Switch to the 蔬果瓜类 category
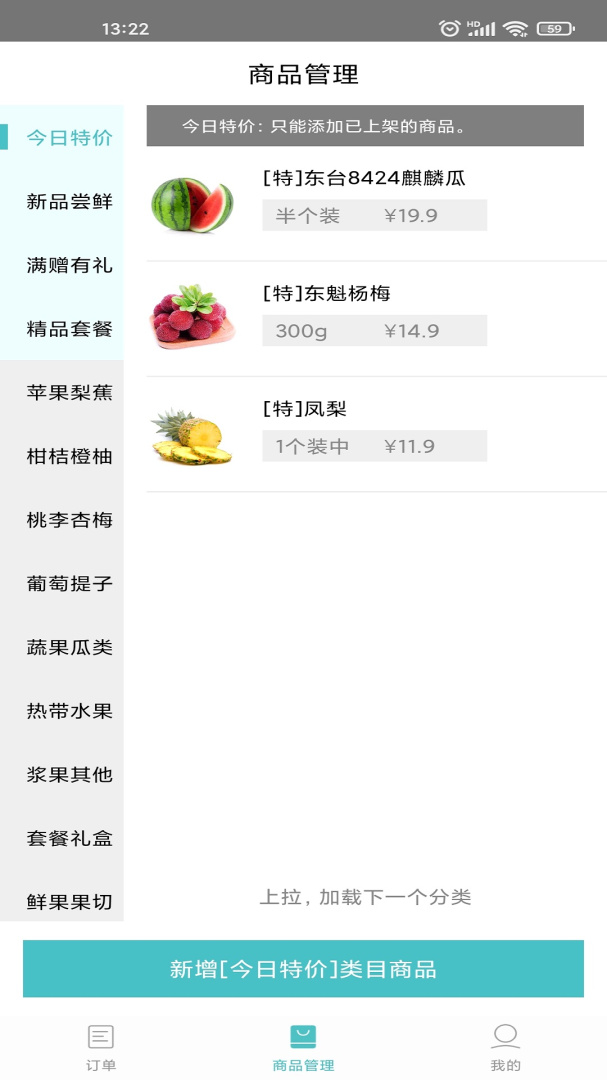The width and height of the screenshot is (607, 1080). tap(69, 648)
